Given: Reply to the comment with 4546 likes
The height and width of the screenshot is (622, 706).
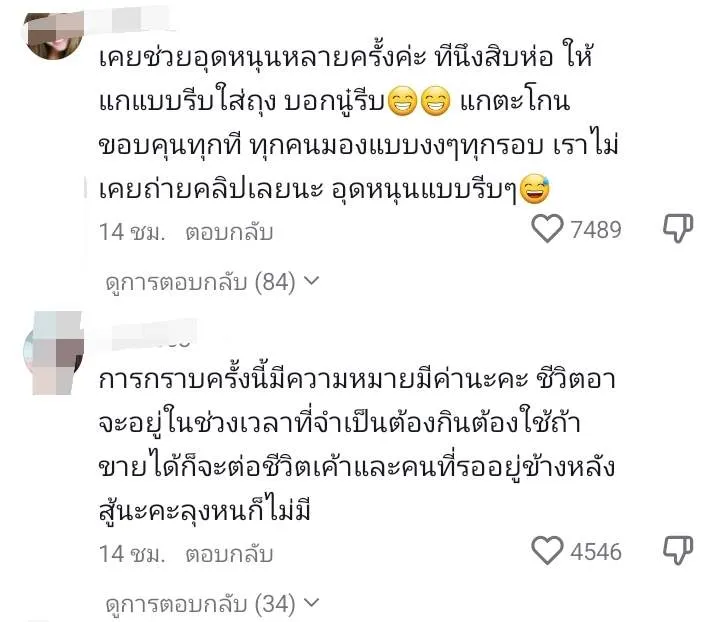Looking at the screenshot, I should [229, 553].
